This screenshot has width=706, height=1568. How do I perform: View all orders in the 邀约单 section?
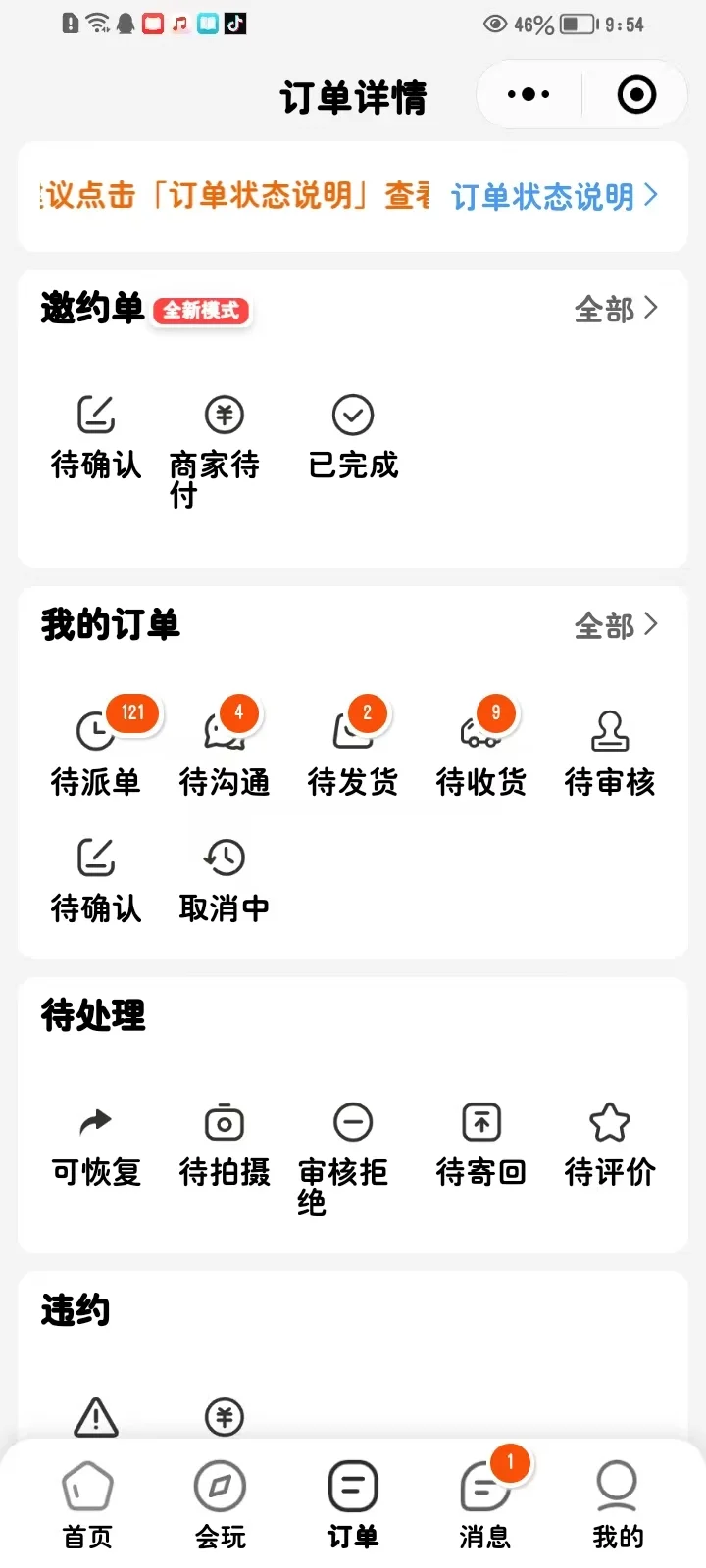click(616, 310)
